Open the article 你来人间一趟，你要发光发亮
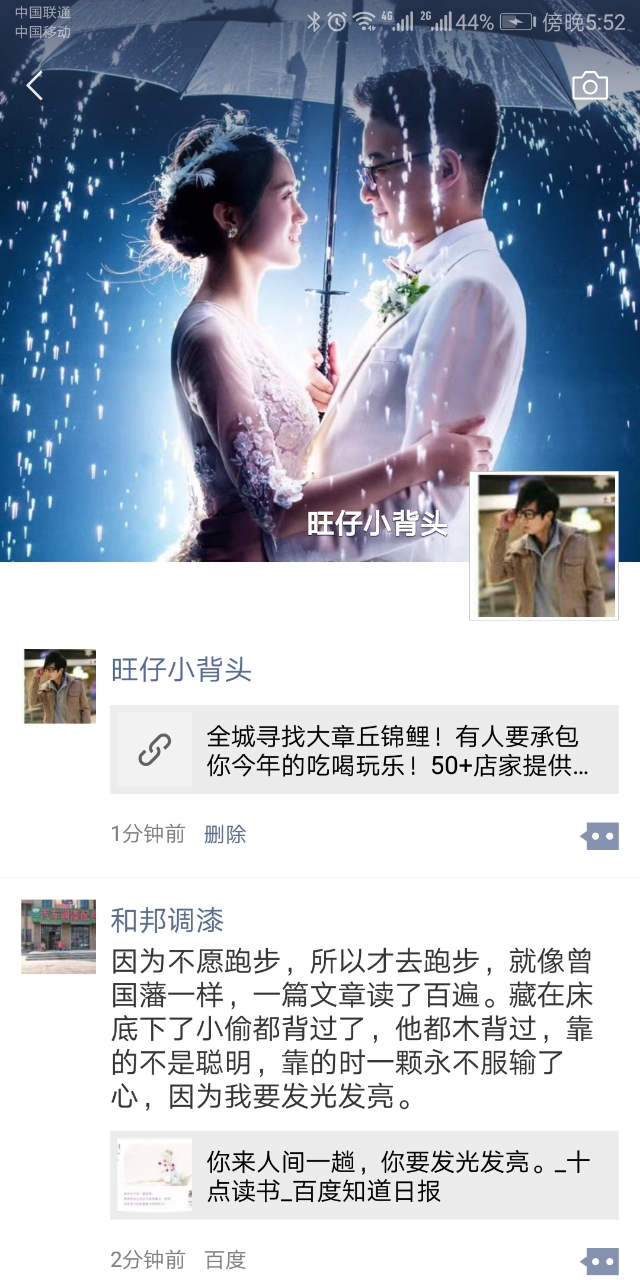This screenshot has width=640, height=1280. 364,1176
